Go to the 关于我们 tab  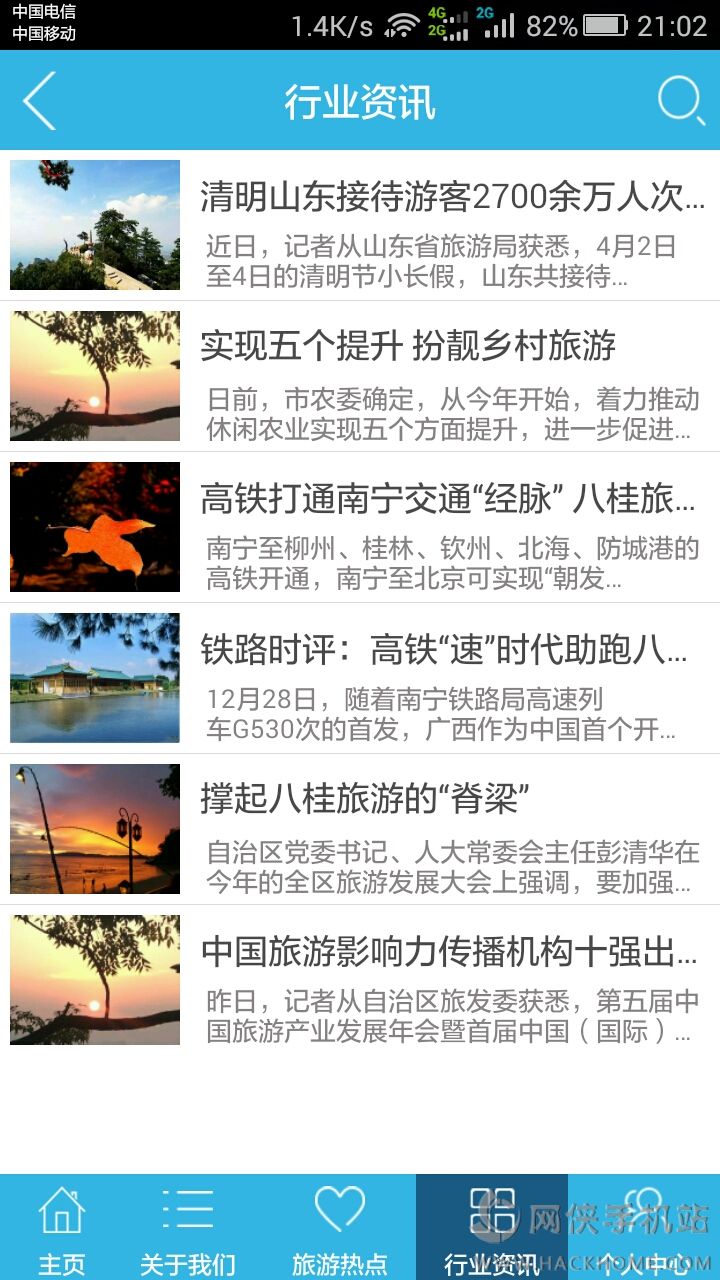pos(187,1228)
